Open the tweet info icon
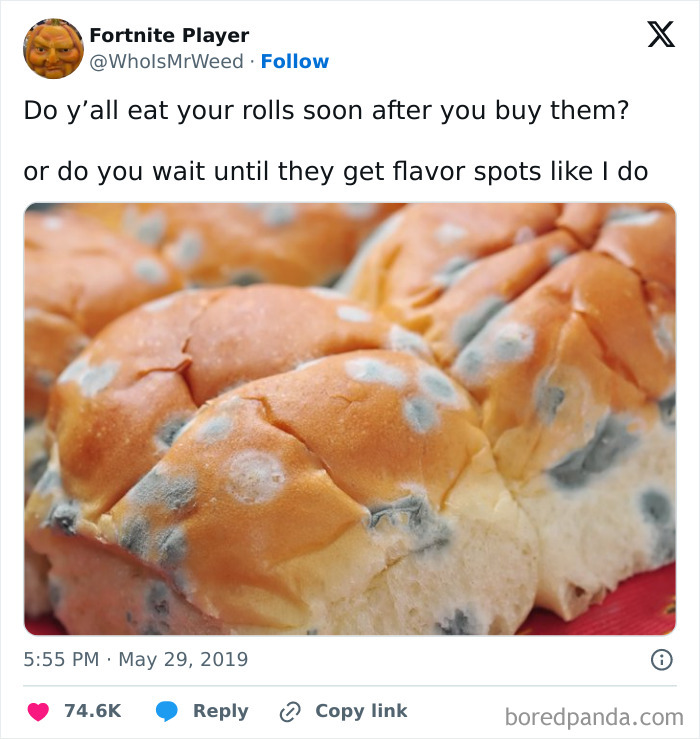 [660, 659]
